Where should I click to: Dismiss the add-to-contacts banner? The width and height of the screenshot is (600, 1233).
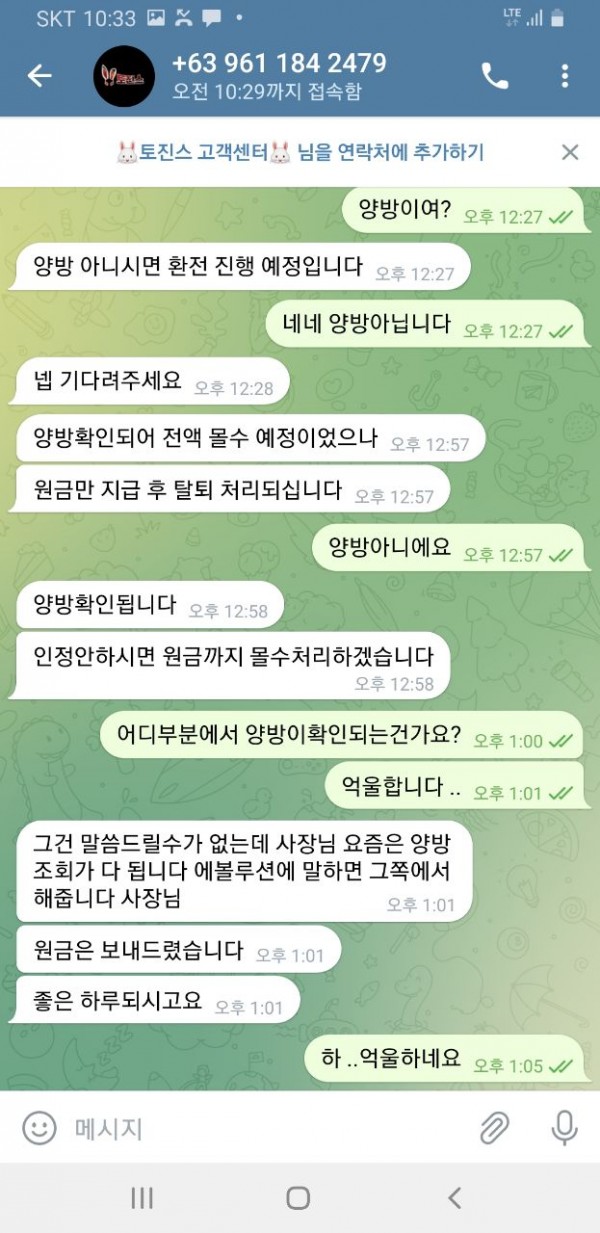click(x=569, y=153)
